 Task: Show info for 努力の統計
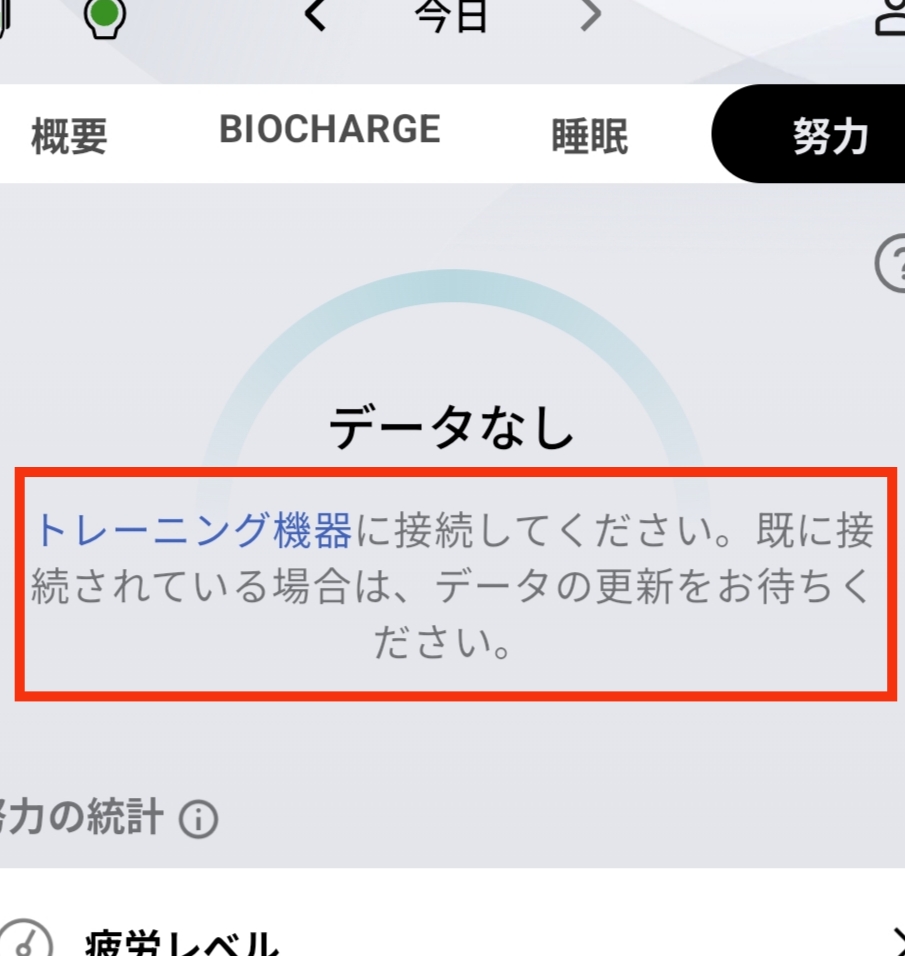(198, 820)
